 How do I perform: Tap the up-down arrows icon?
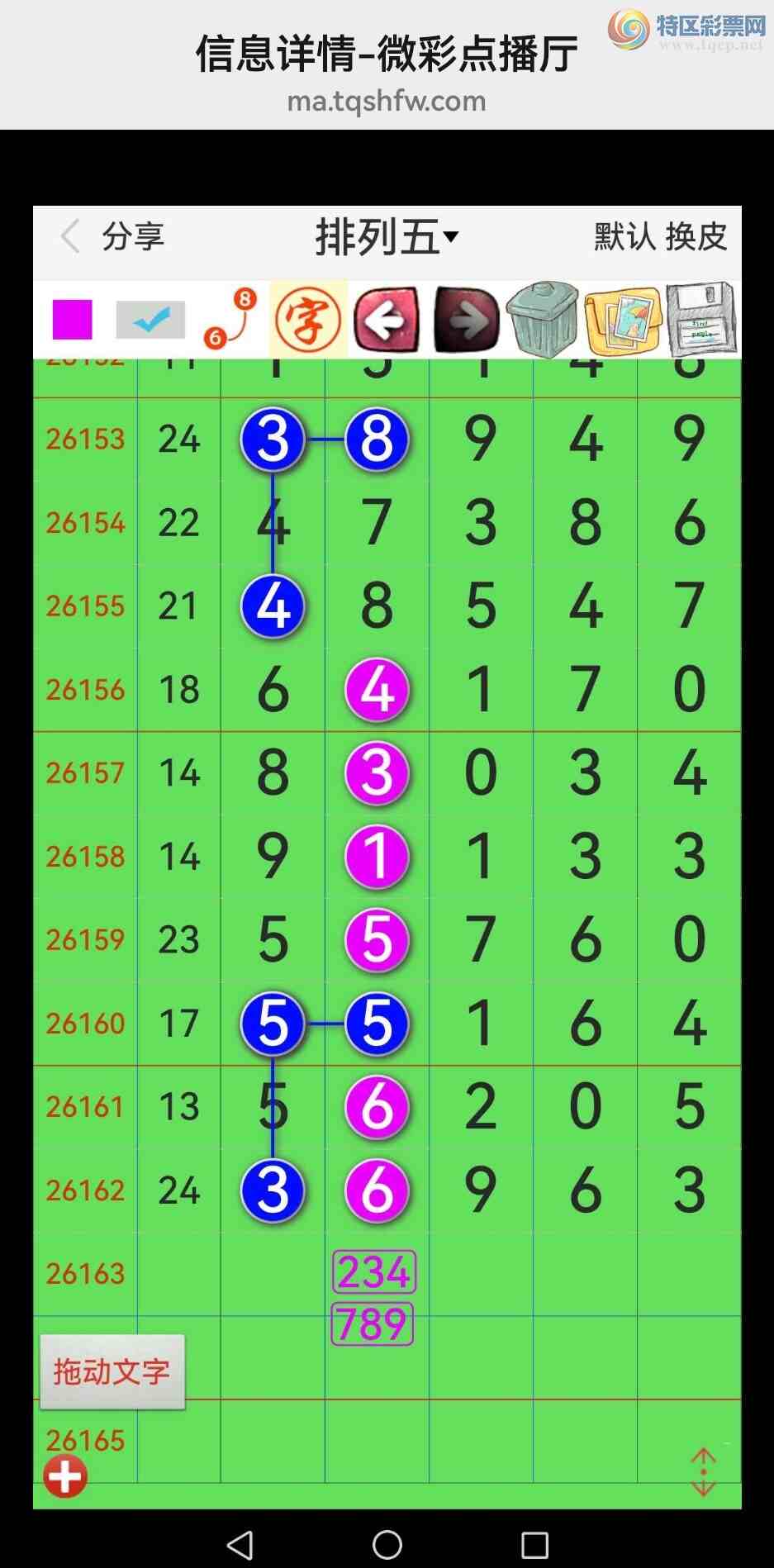click(x=703, y=1471)
